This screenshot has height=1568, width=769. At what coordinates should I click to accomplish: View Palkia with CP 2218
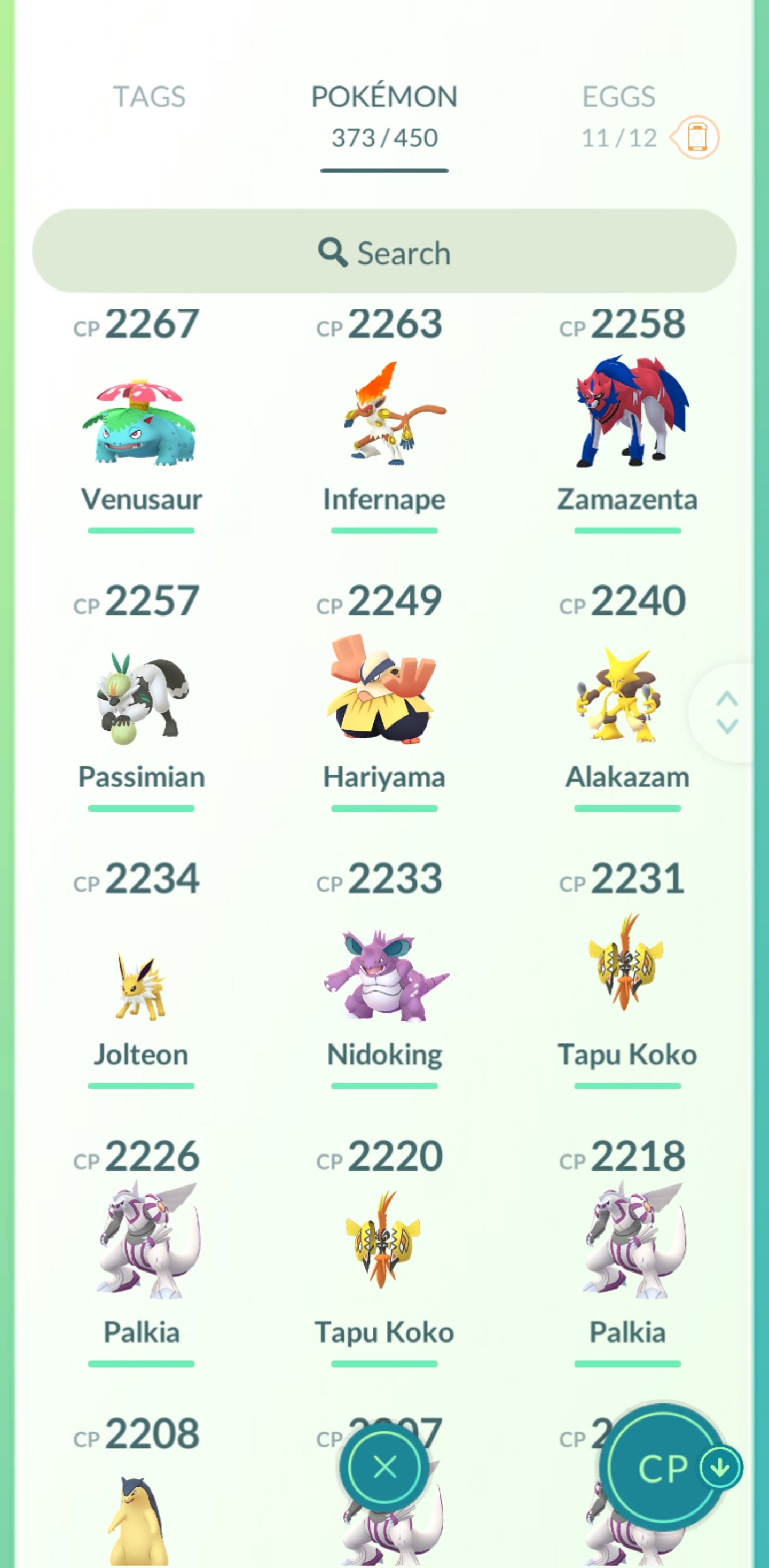tap(628, 1242)
